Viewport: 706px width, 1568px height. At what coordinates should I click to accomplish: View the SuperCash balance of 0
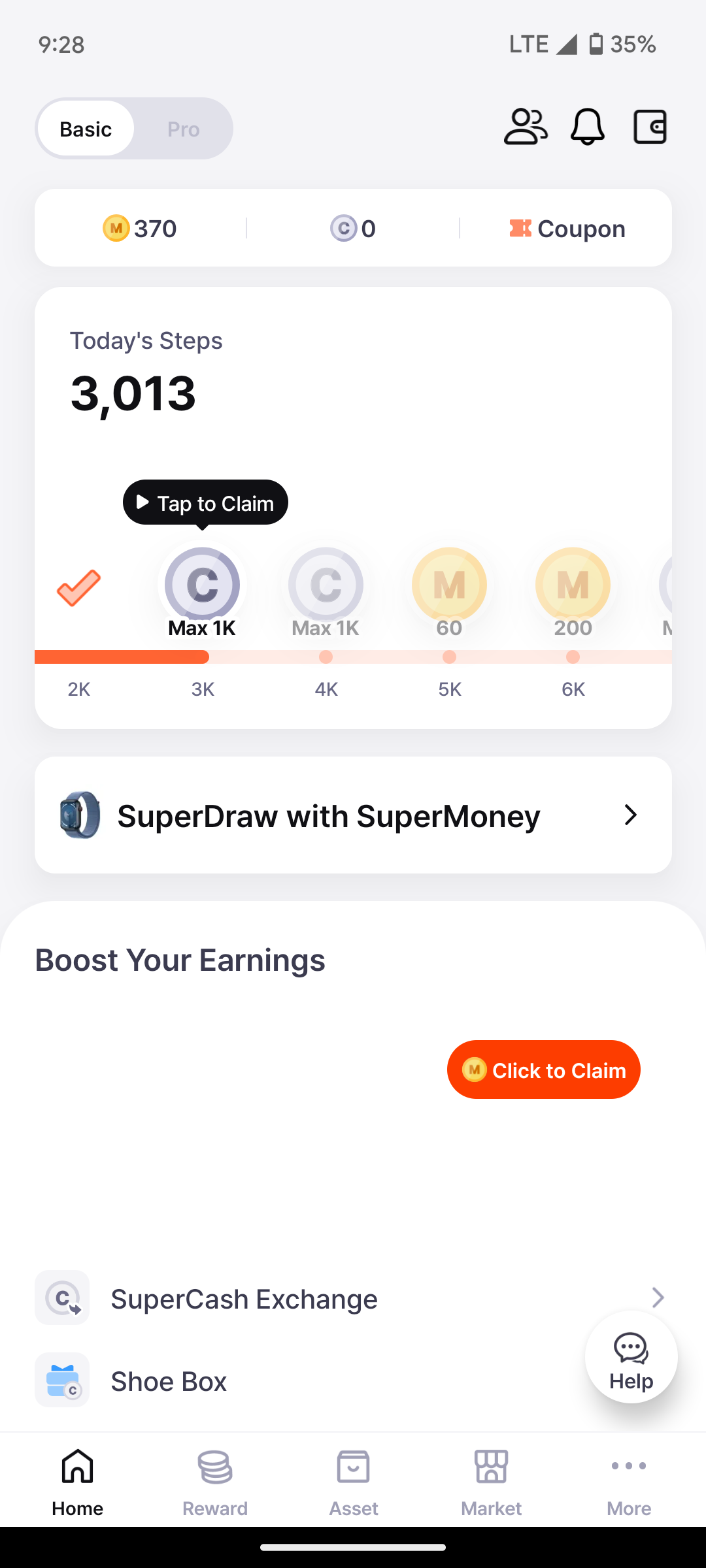pyautogui.click(x=353, y=229)
